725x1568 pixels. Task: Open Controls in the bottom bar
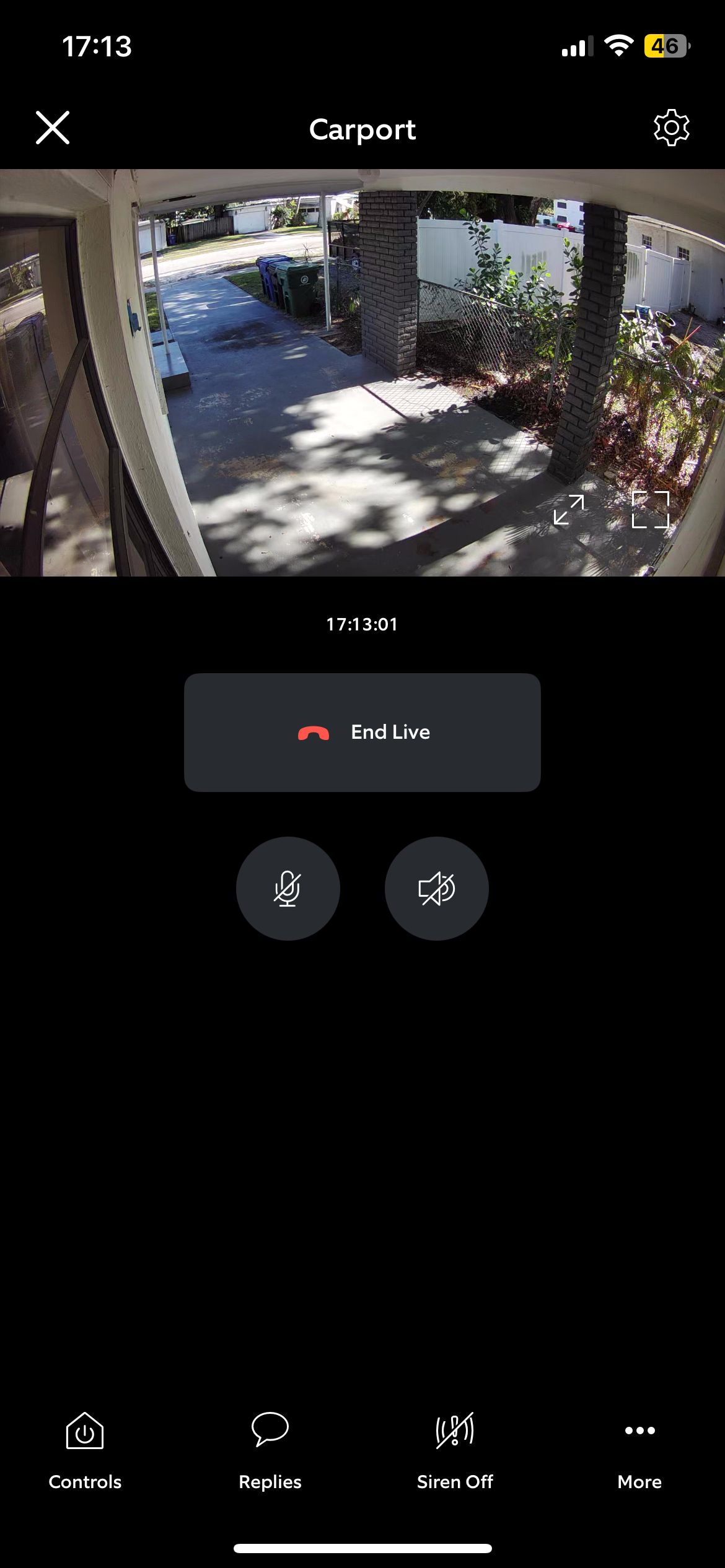click(85, 1449)
